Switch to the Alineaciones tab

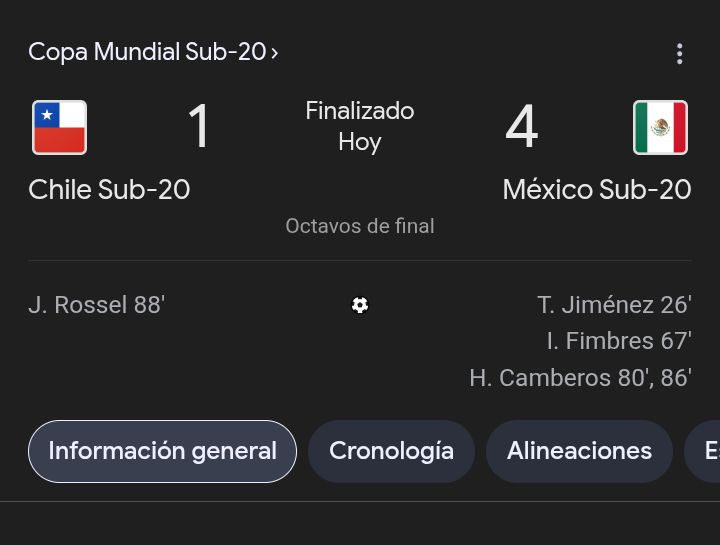579,451
